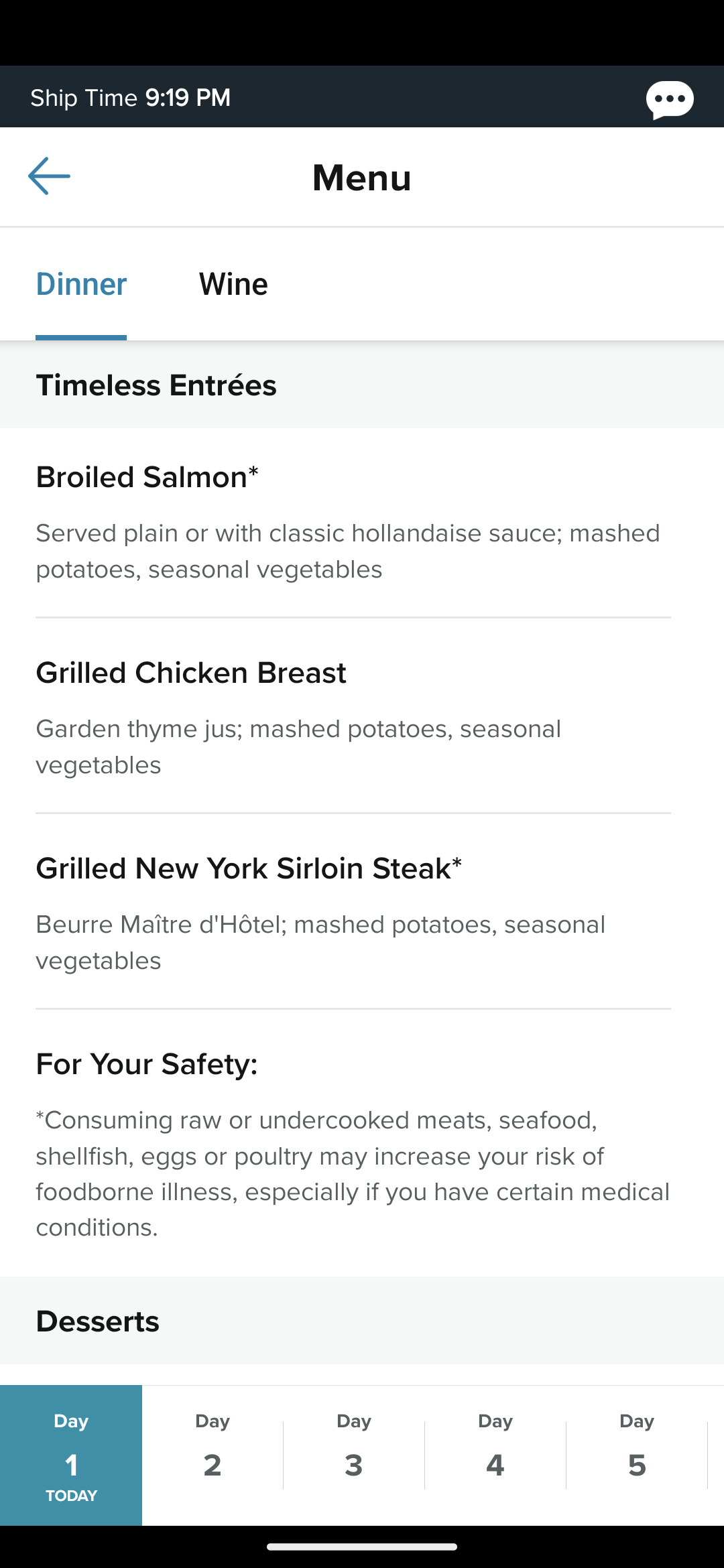724x1568 pixels.
Task: Open the chat bubble icon
Action: pyautogui.click(x=670, y=99)
